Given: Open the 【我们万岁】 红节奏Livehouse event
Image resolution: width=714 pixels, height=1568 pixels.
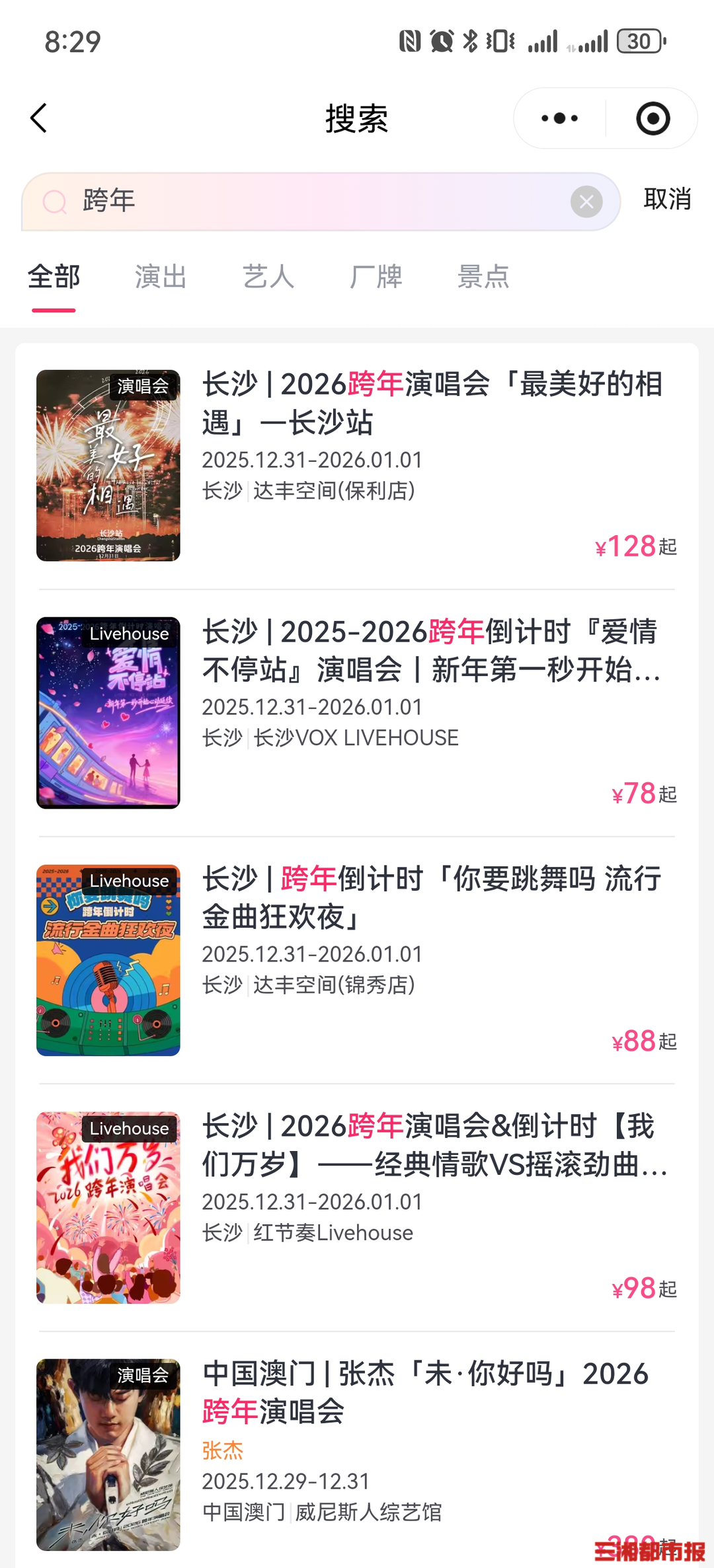Looking at the screenshot, I should tap(432, 1145).
